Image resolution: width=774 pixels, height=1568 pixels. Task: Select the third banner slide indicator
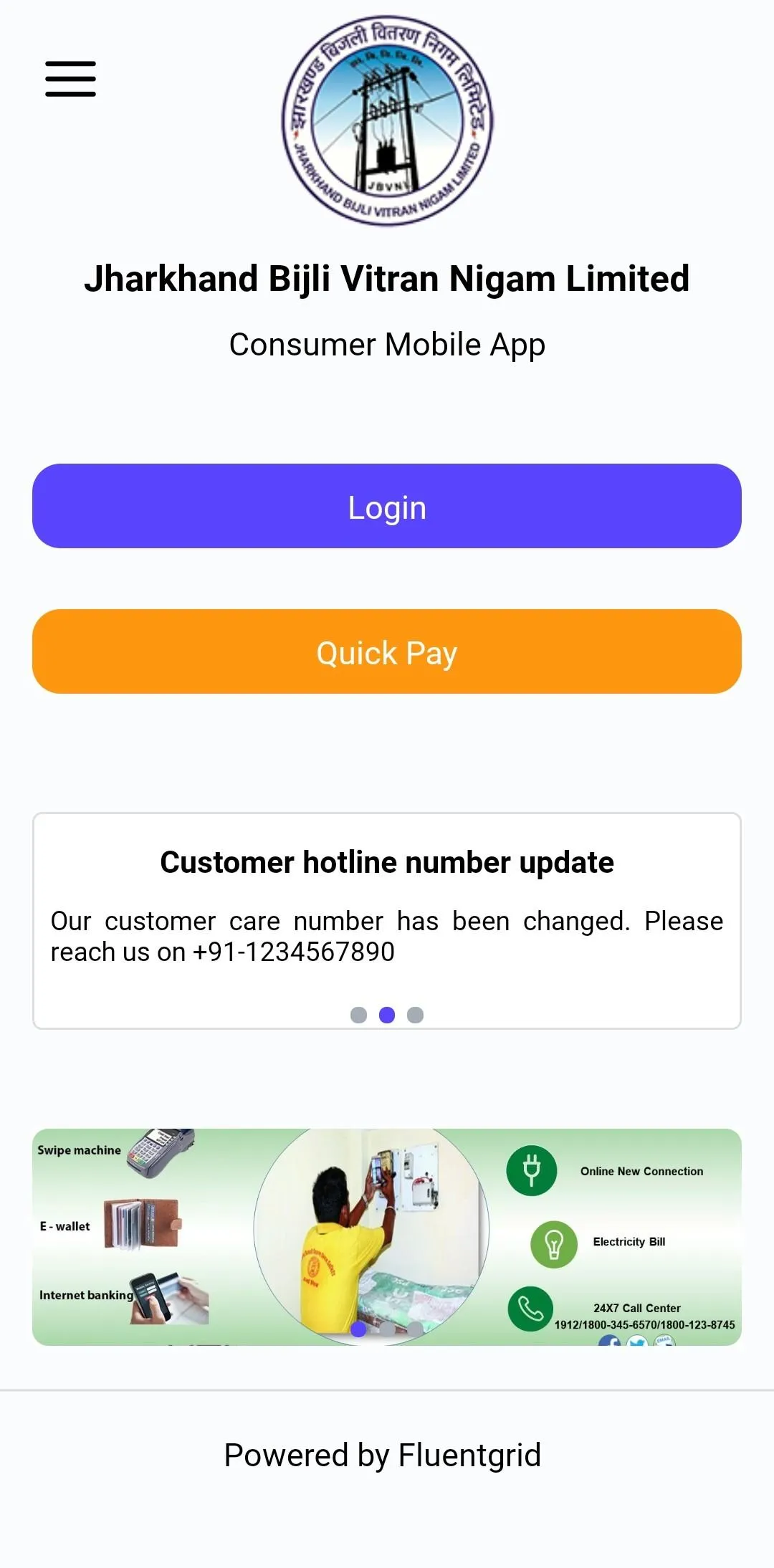414,1329
